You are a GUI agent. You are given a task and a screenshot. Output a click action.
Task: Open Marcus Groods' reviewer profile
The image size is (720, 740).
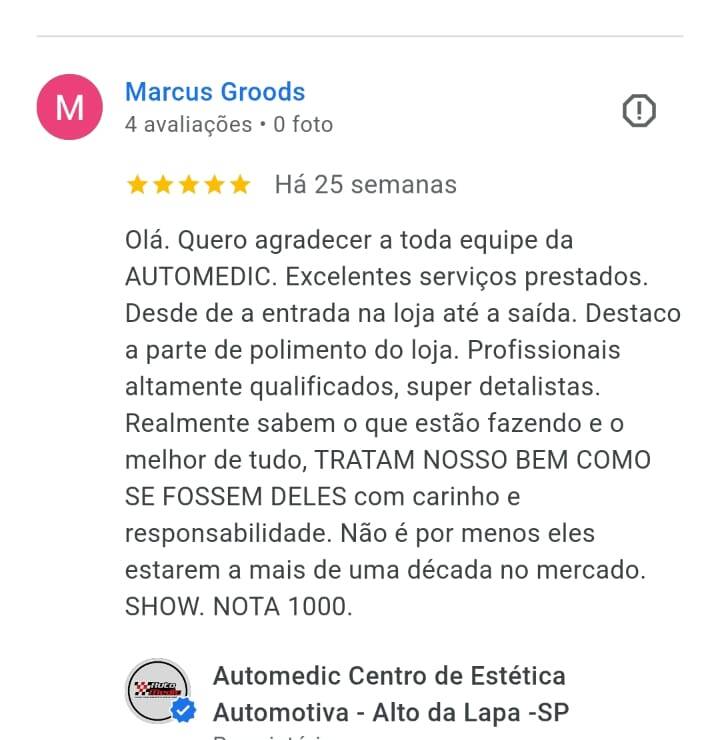tap(215, 92)
